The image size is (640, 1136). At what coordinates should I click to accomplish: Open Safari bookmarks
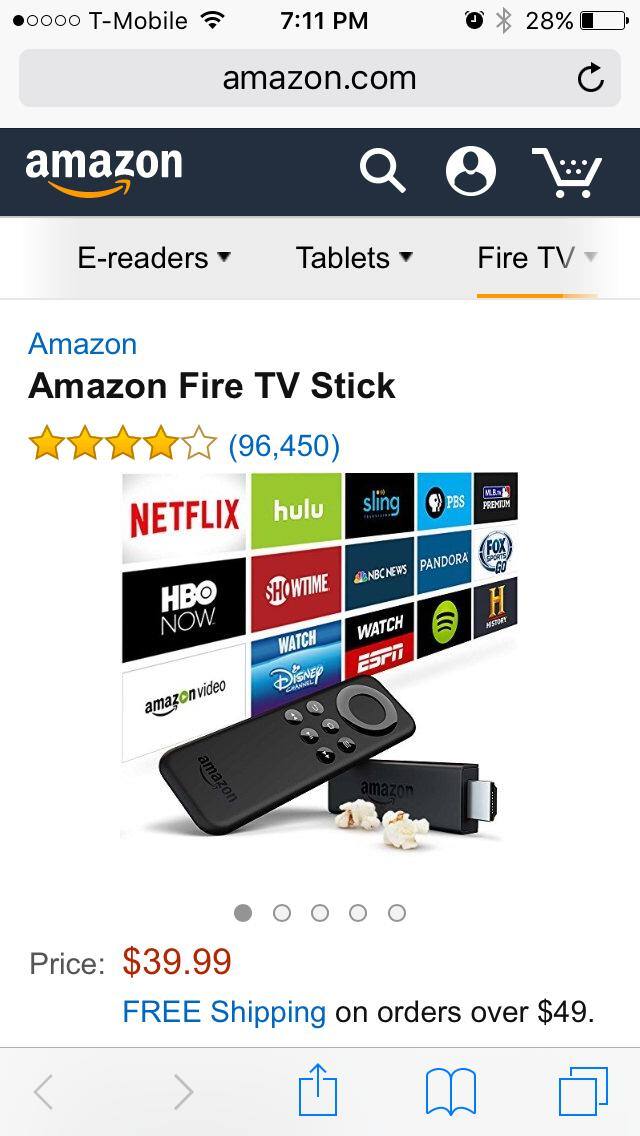pos(451,1091)
